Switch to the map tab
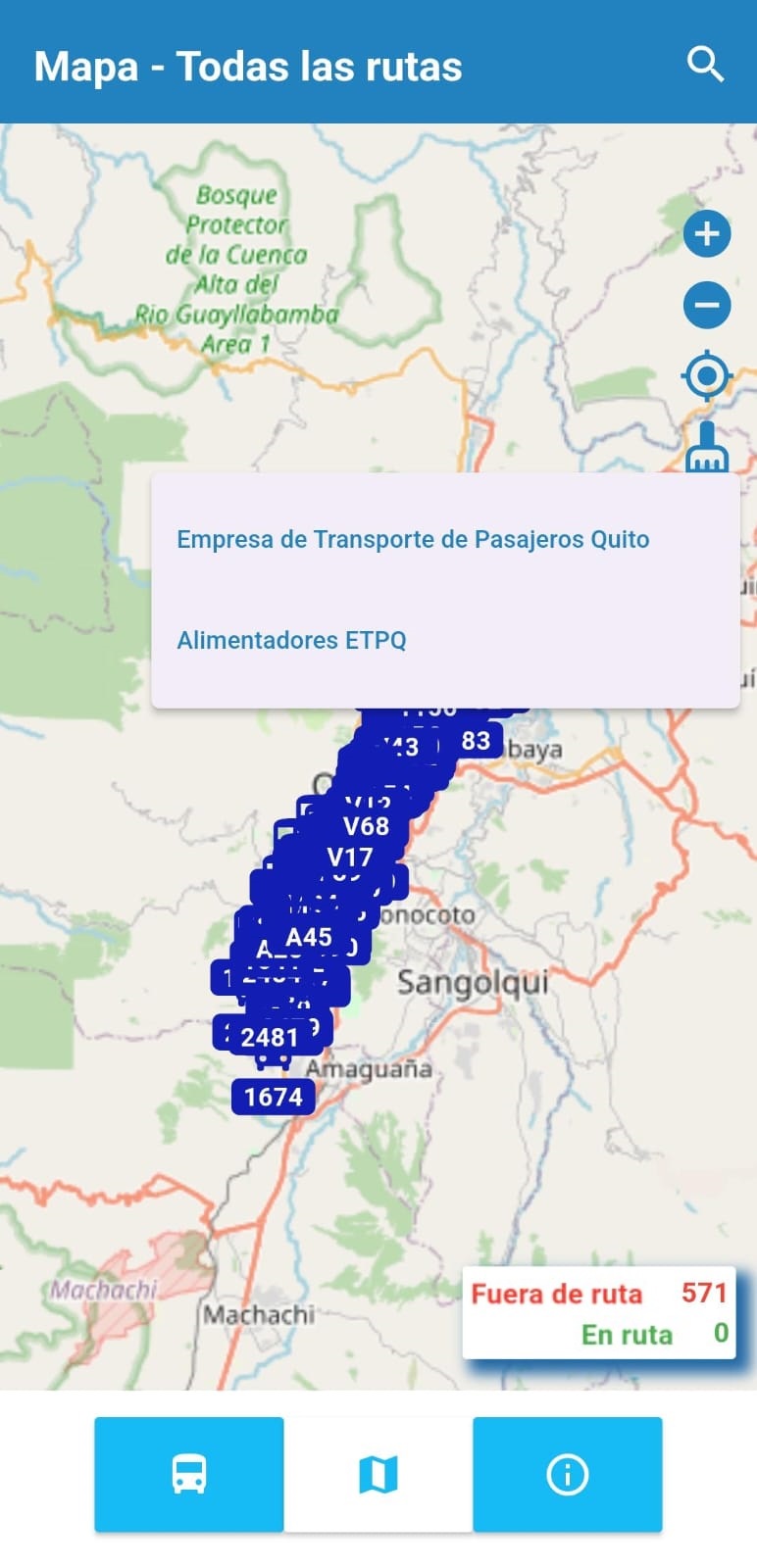This screenshot has width=757, height=1568. 378,1473
